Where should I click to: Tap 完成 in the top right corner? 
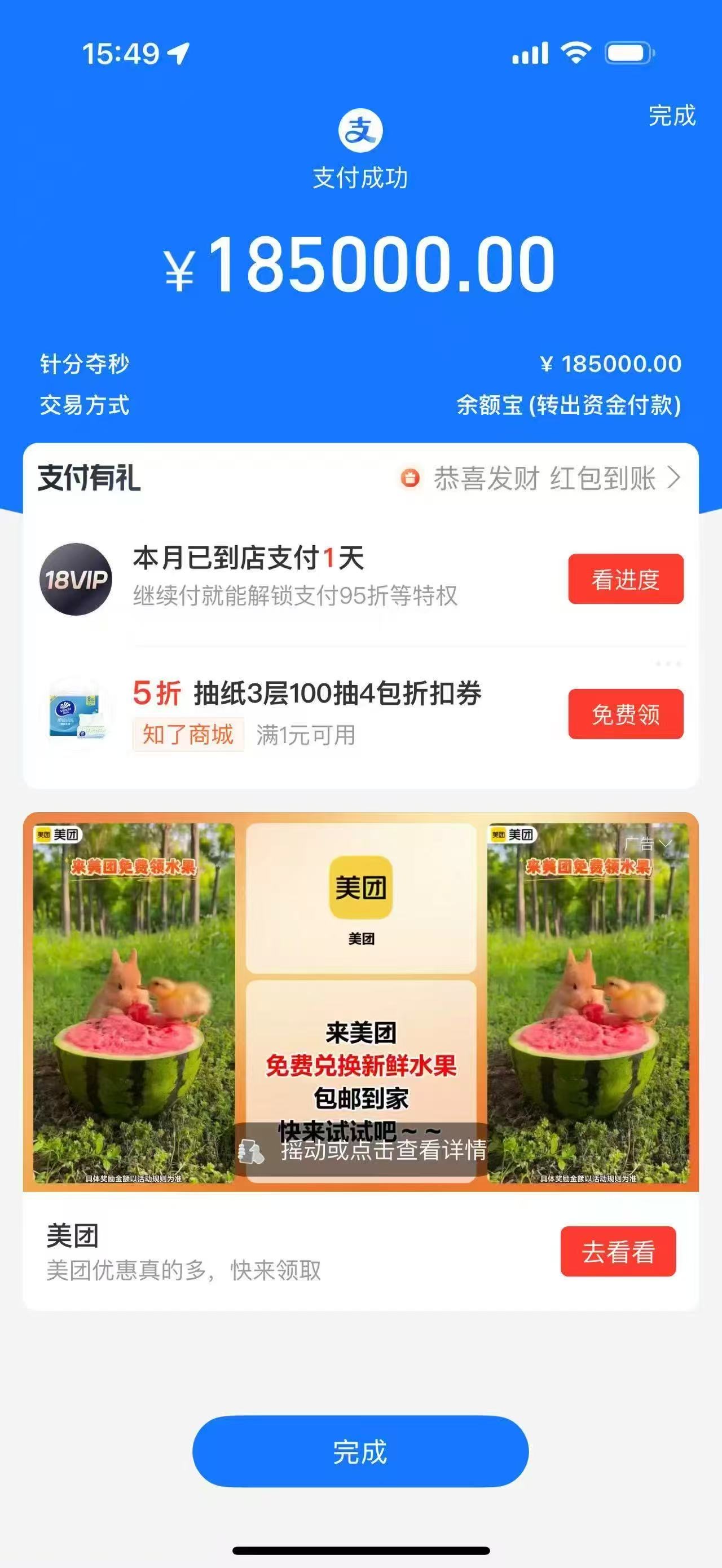pyautogui.click(x=671, y=116)
